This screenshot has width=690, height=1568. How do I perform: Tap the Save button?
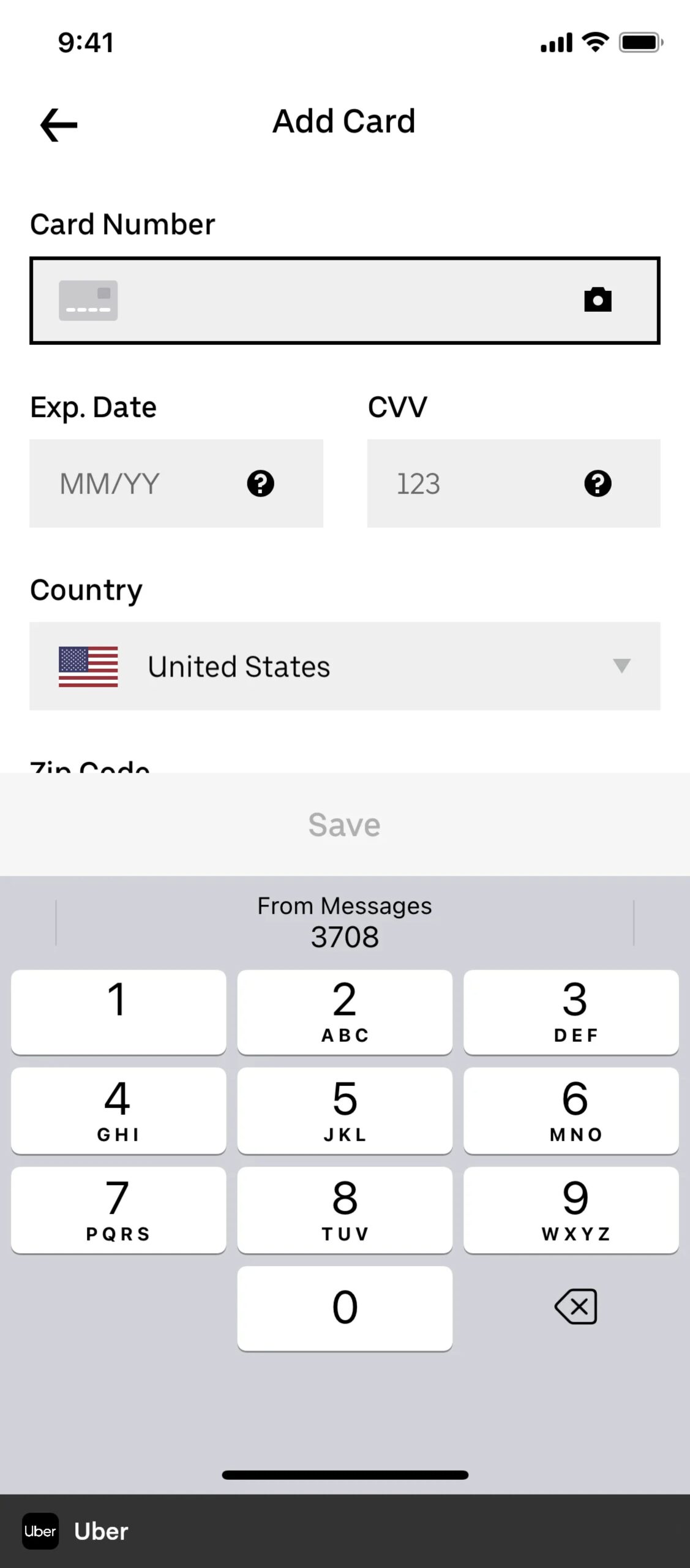click(x=345, y=824)
